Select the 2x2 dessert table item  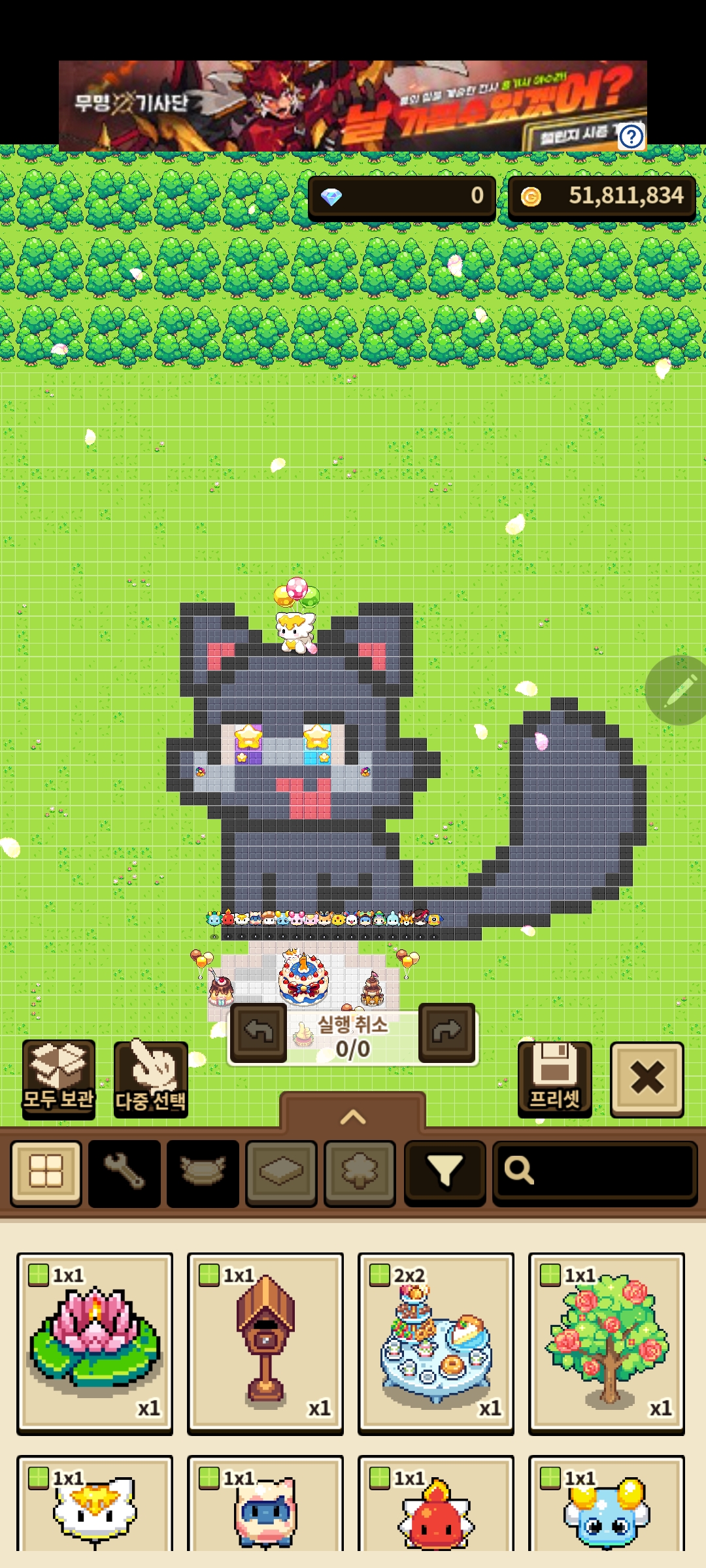[x=436, y=1343]
